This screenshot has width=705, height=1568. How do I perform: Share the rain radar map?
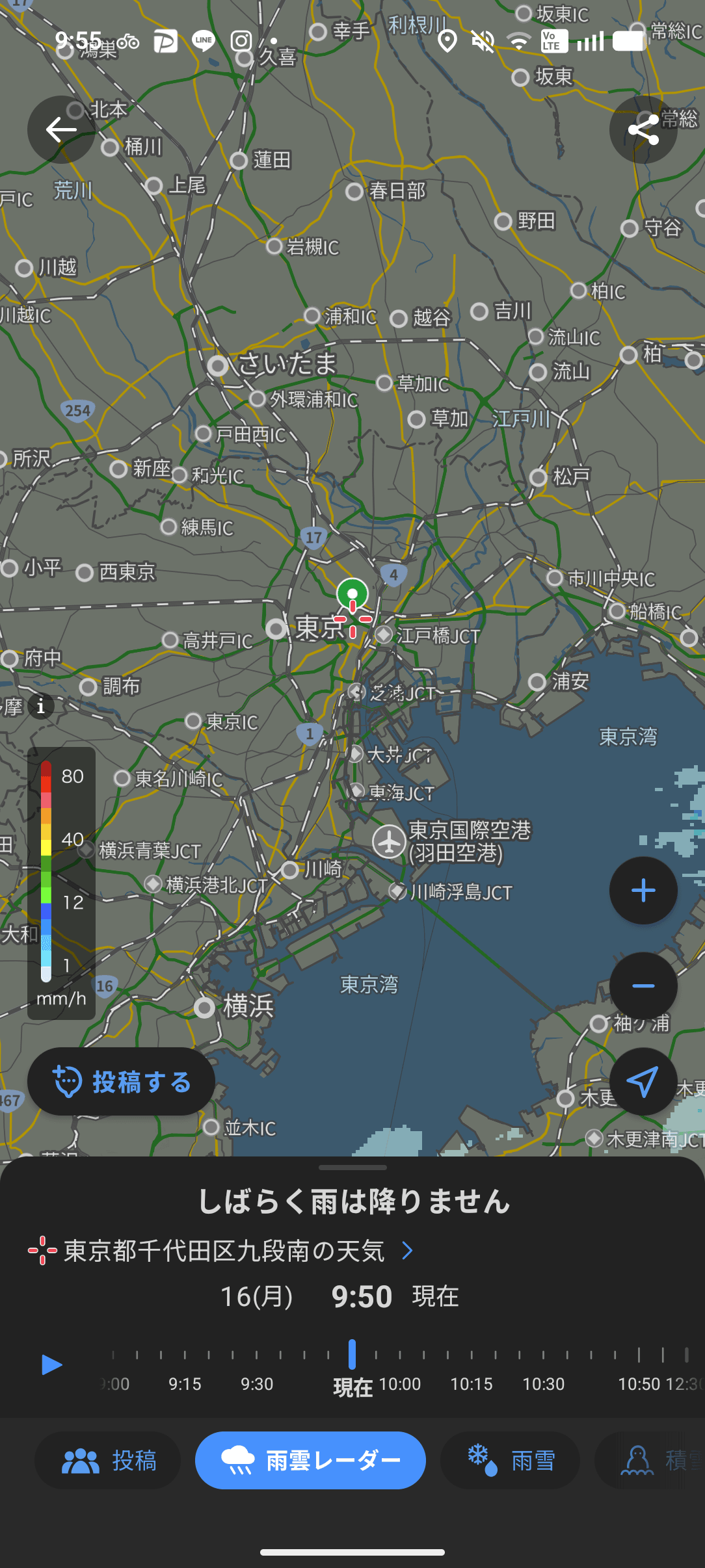point(643,129)
